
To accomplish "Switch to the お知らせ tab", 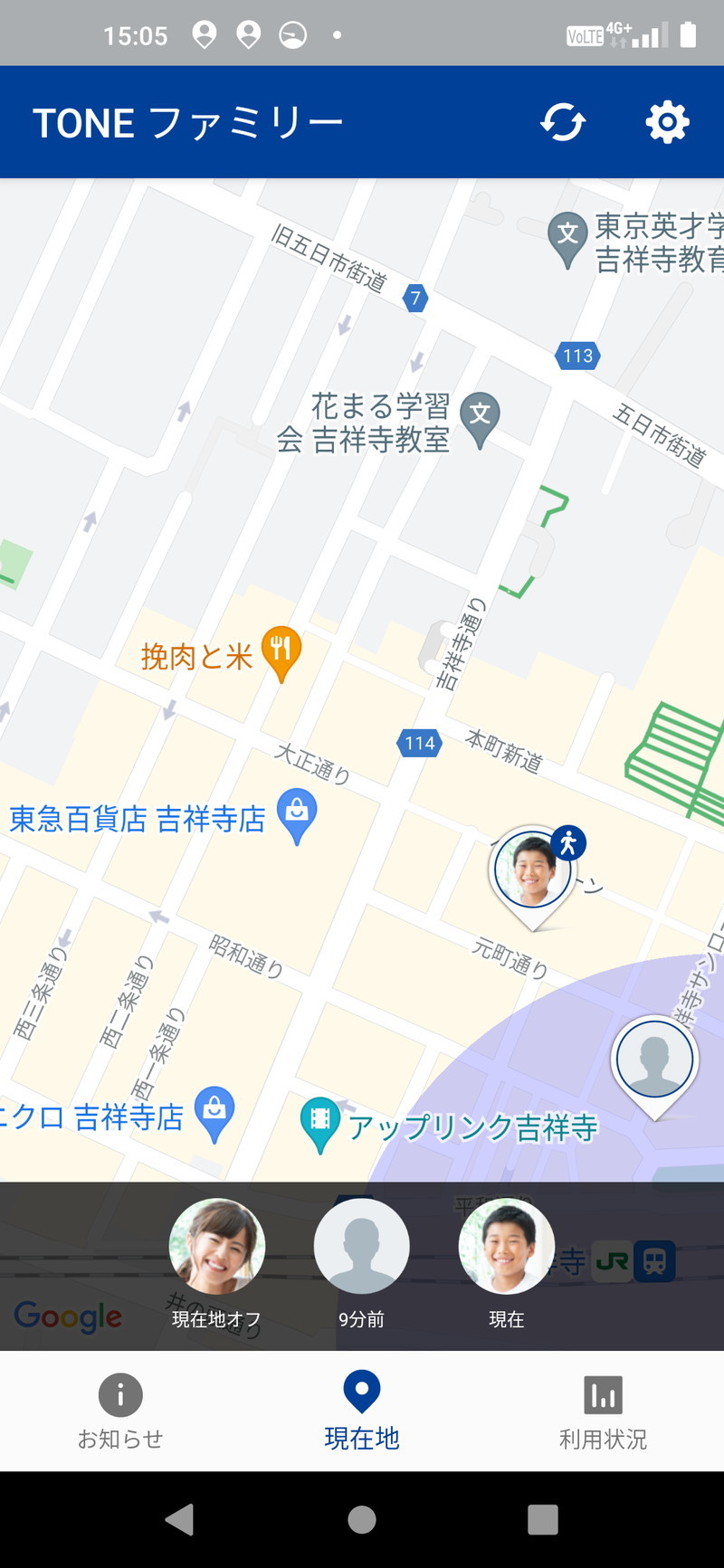I will tap(120, 1411).
